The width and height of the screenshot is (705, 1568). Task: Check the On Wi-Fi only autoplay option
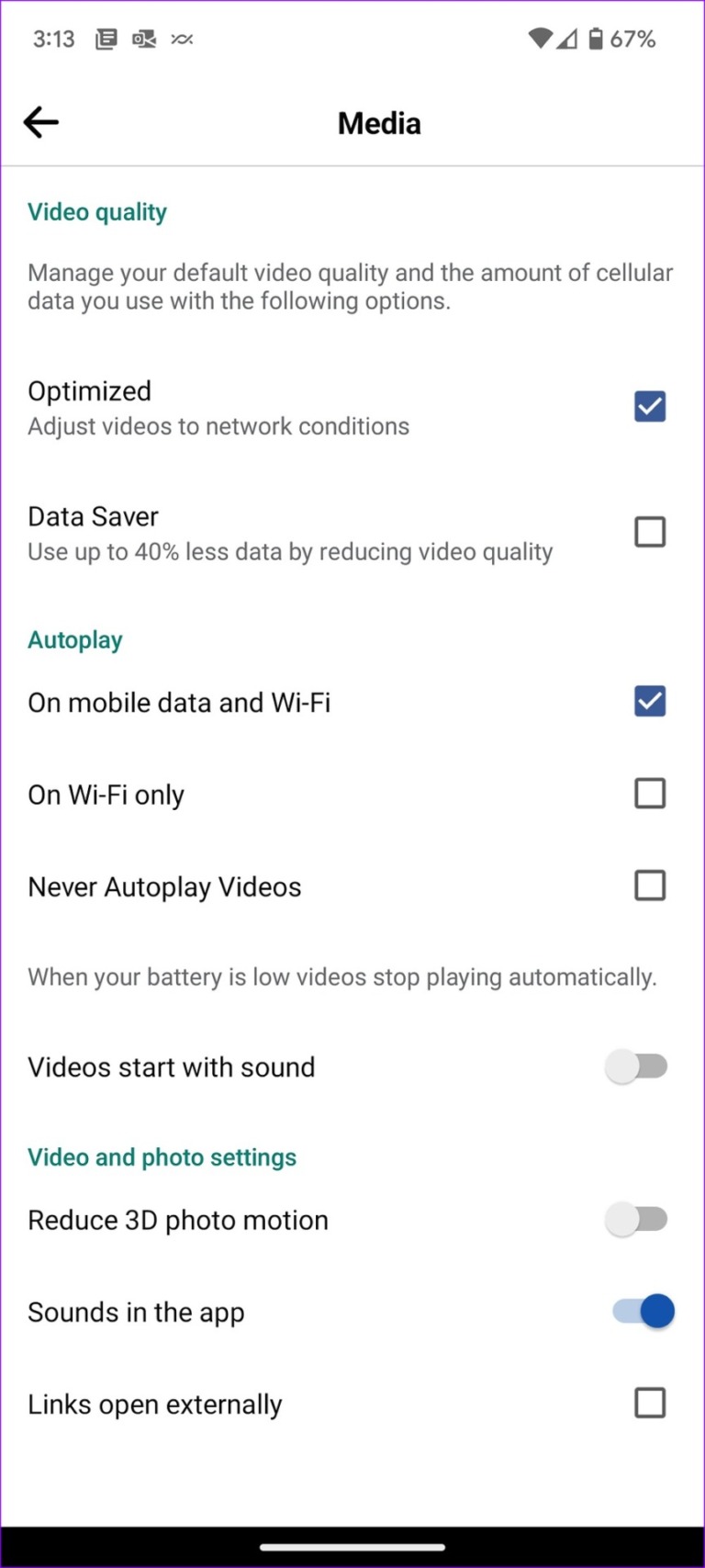click(650, 793)
